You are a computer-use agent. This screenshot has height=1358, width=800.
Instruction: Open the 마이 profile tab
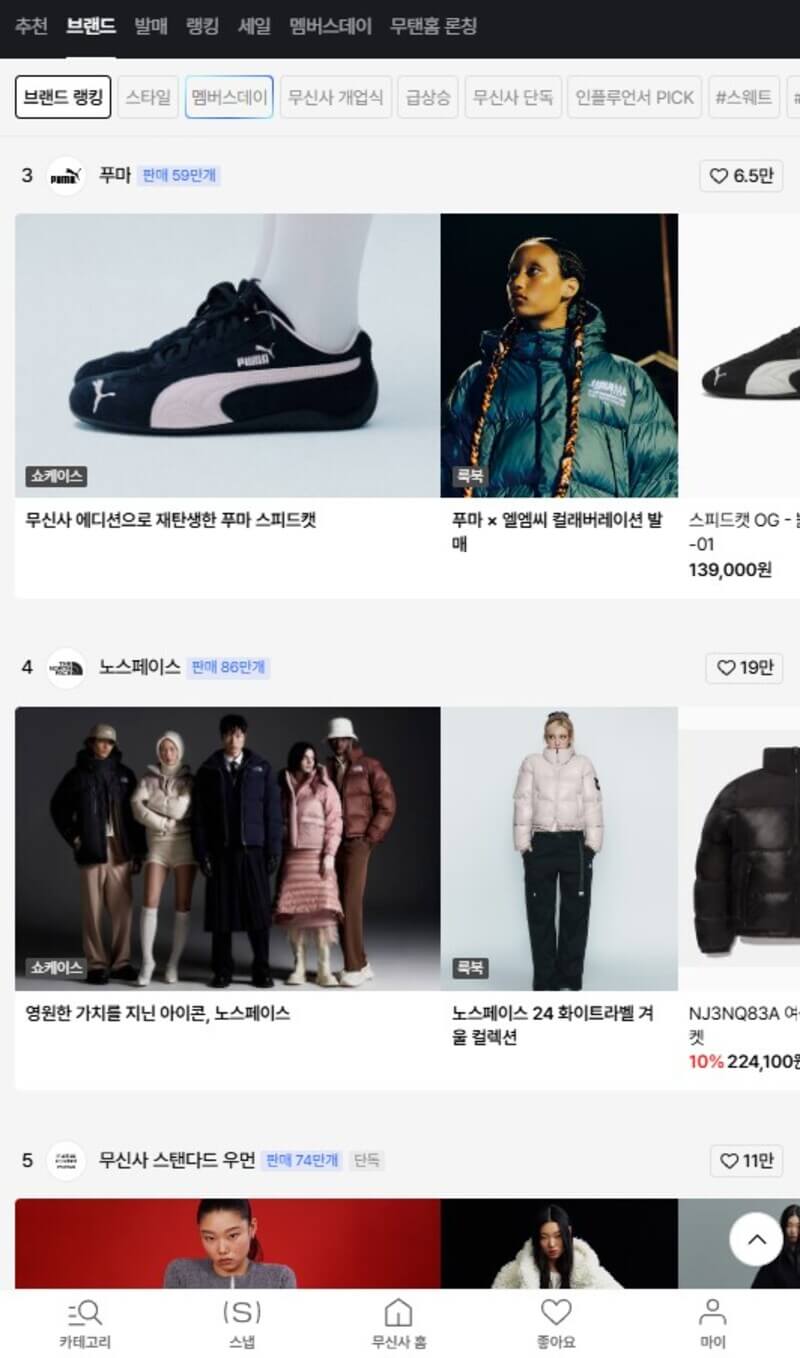click(x=712, y=1324)
